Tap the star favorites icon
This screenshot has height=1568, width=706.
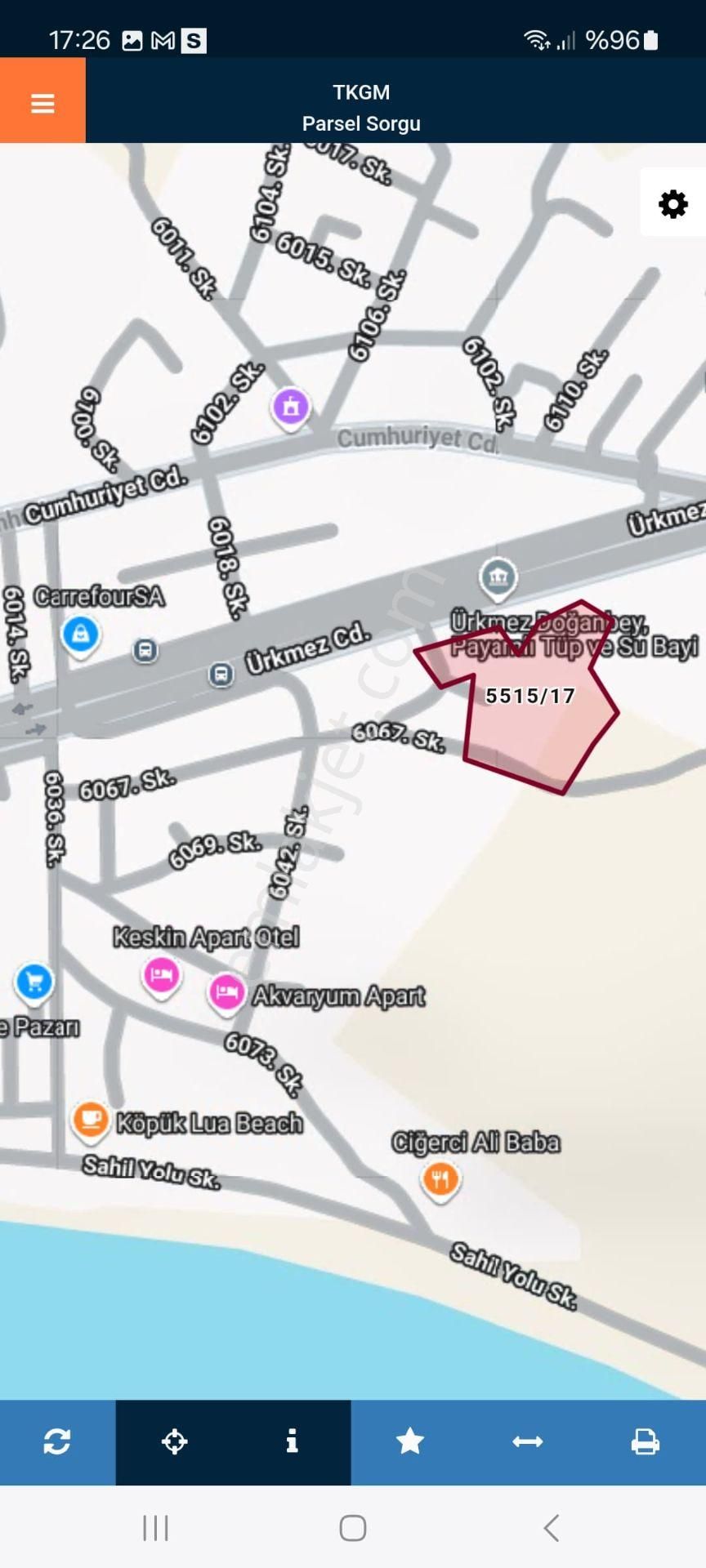(x=409, y=1442)
